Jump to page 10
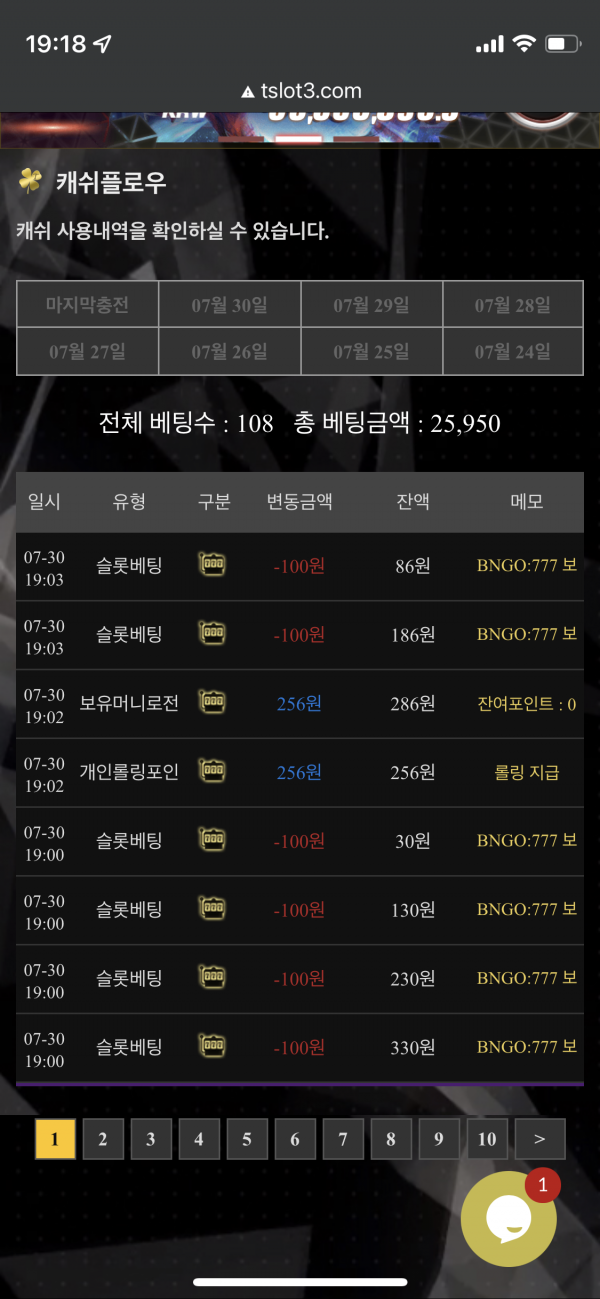 (487, 1139)
